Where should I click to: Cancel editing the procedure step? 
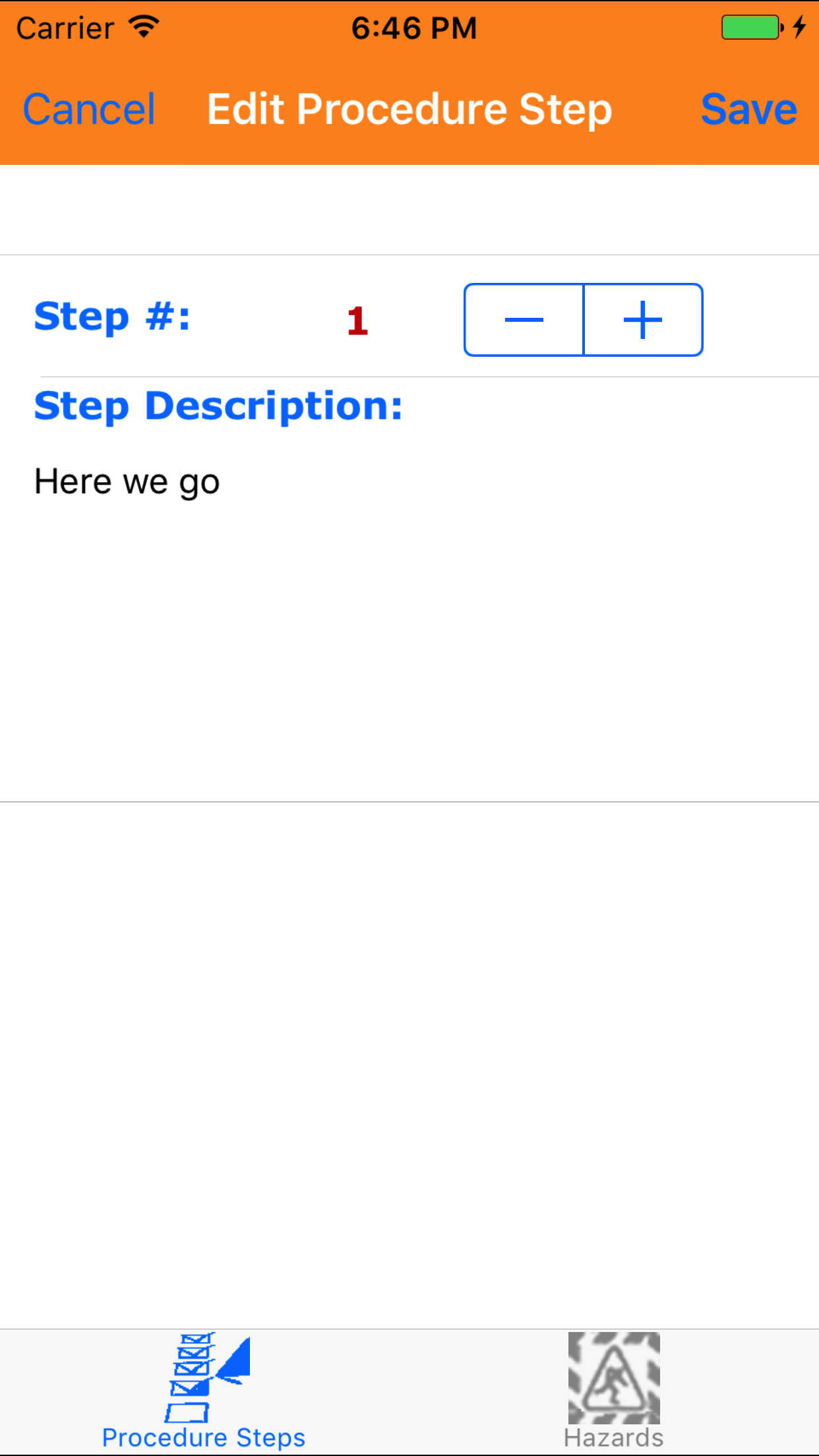(89, 109)
